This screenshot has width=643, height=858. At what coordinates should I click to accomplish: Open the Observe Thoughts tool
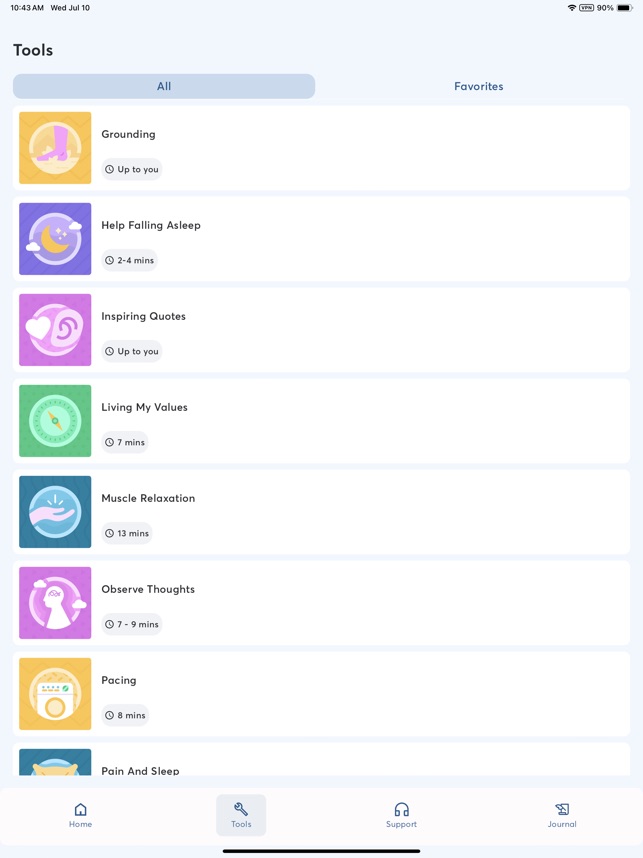click(321, 603)
